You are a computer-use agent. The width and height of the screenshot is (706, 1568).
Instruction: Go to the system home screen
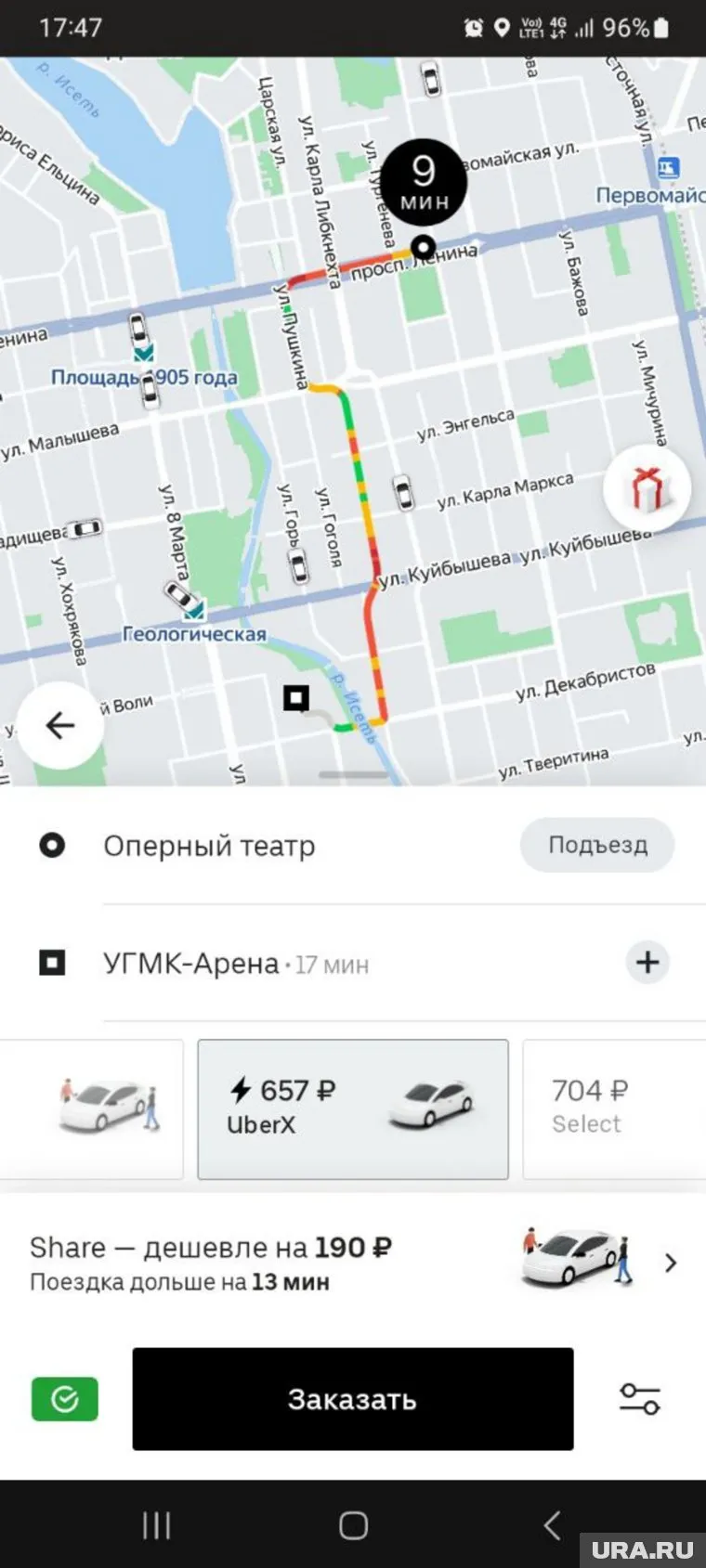coord(353,1525)
